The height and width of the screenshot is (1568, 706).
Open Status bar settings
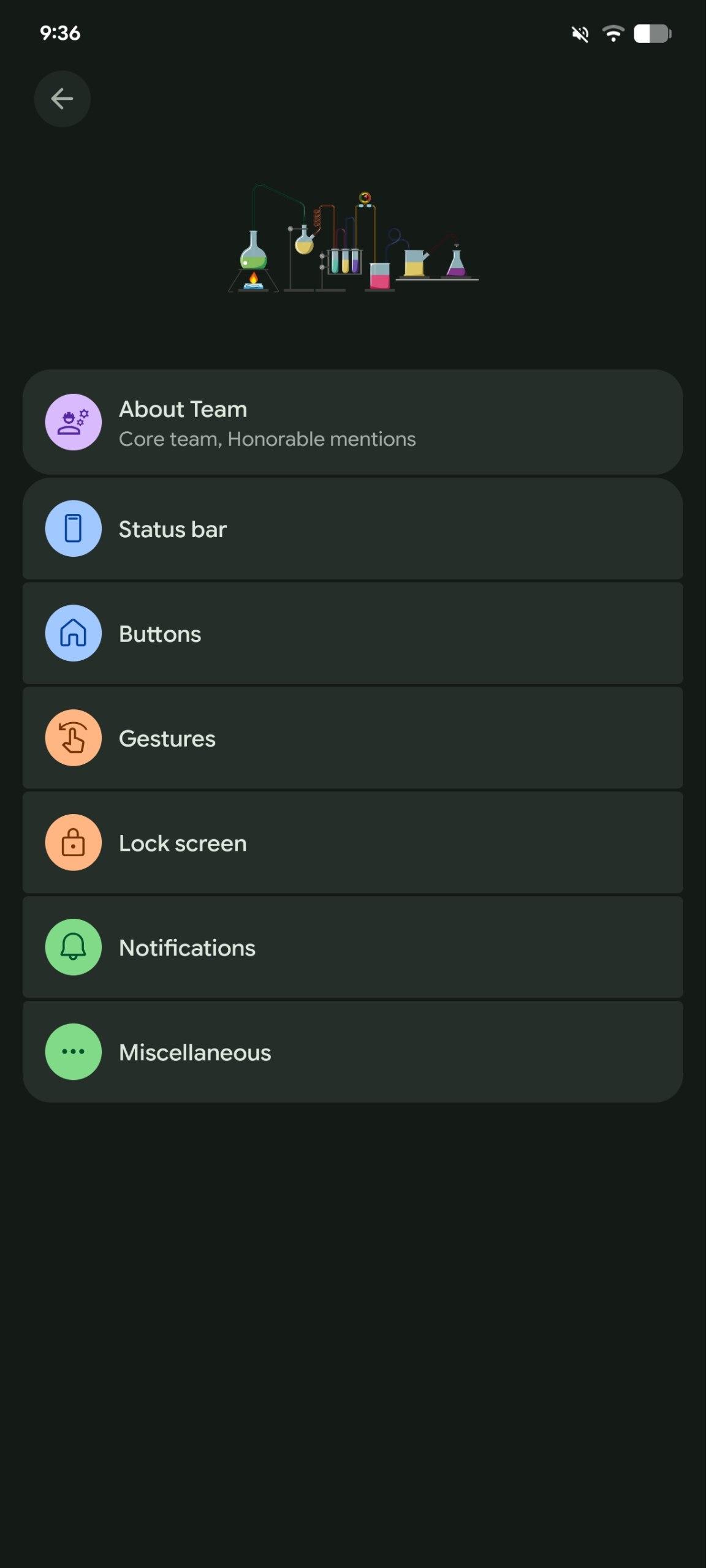coord(352,529)
